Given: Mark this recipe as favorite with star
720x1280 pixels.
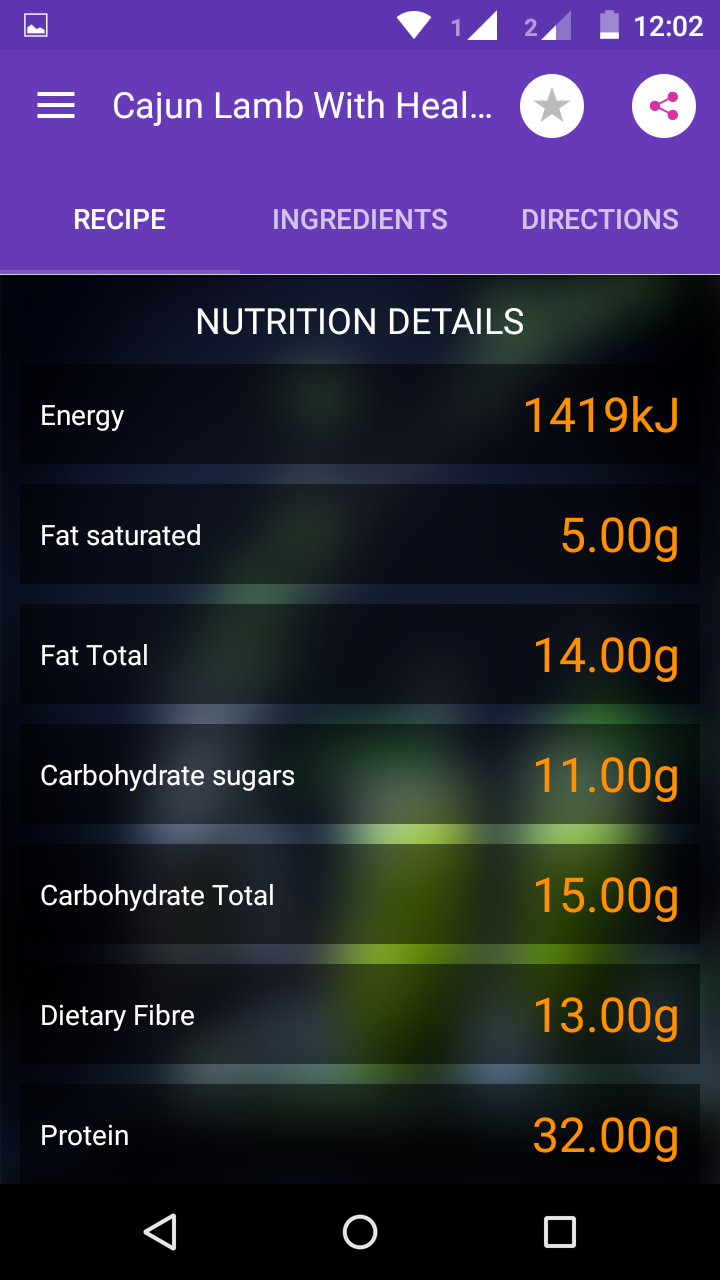Looking at the screenshot, I should point(552,106).
